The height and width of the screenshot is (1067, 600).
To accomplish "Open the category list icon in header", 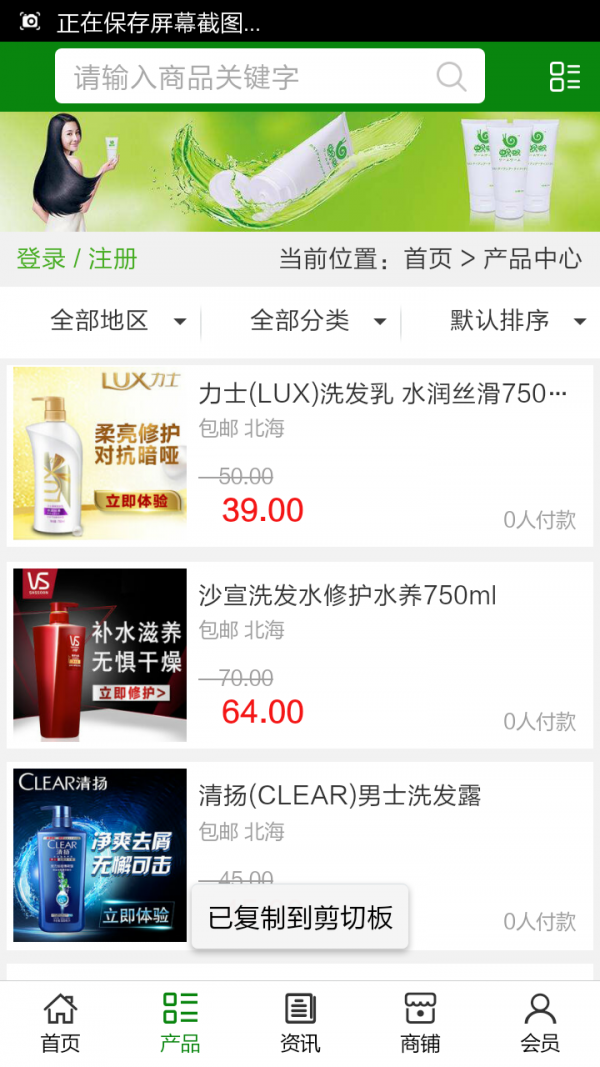I will [564, 77].
